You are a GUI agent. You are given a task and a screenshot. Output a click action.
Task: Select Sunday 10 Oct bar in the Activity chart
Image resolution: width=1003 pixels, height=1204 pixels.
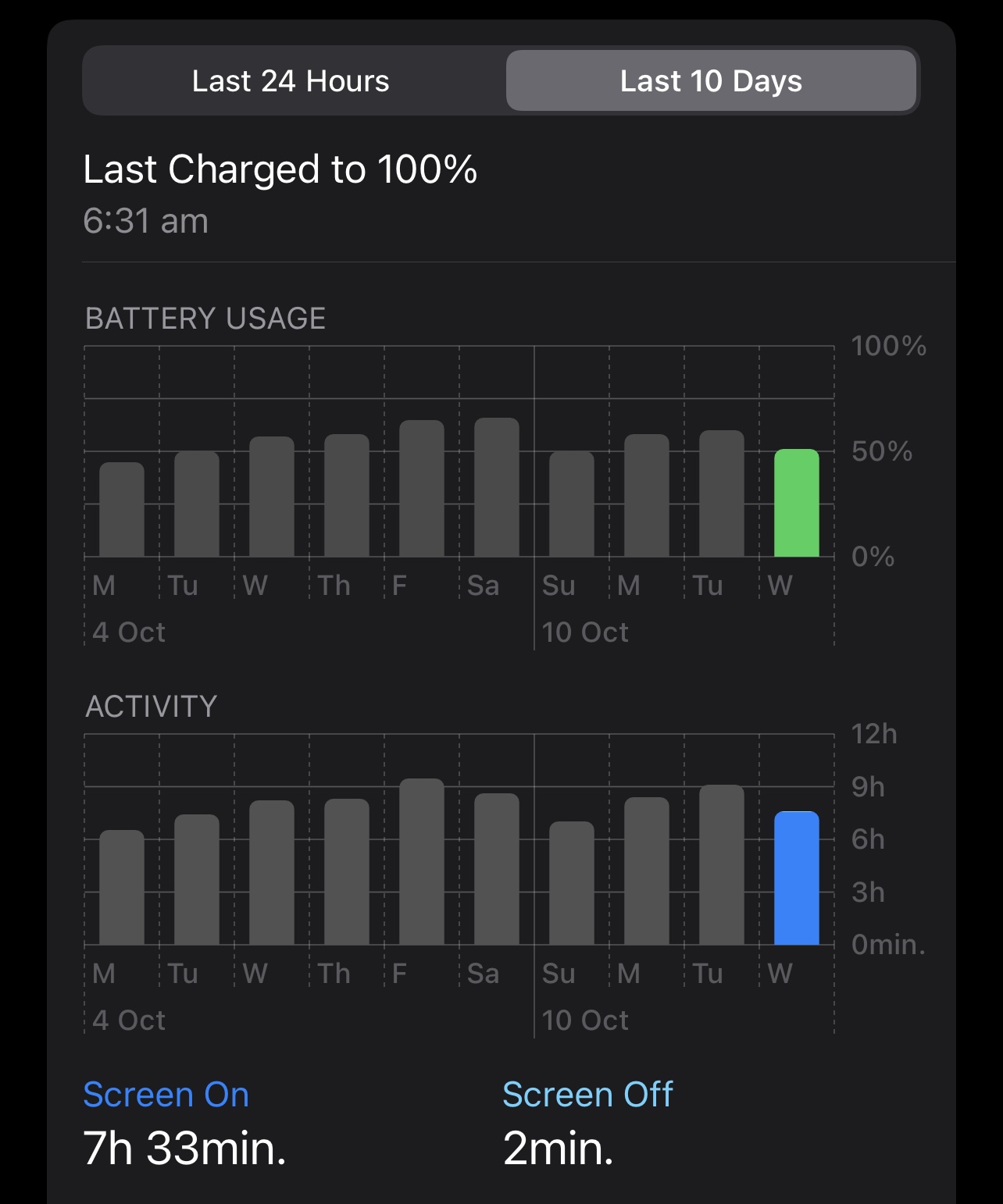click(x=572, y=883)
